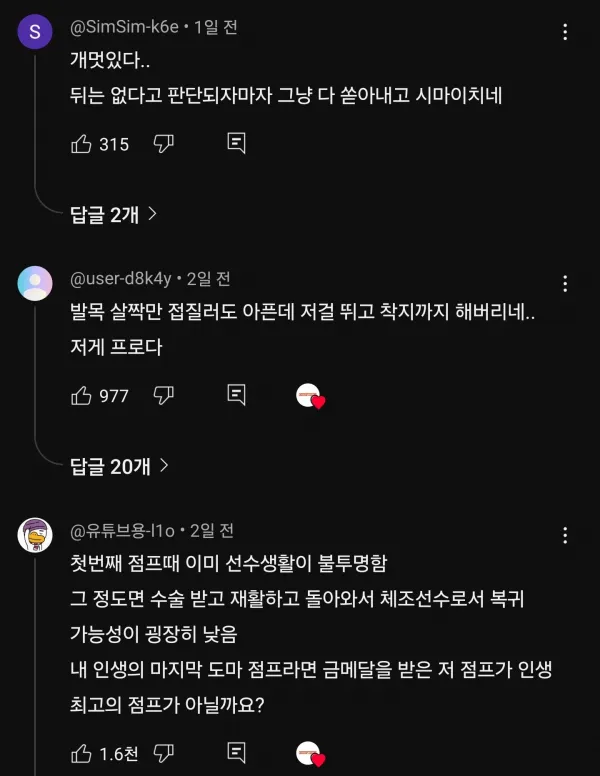Screen dimensions: 600x776
Task: Reply to @유튜브용-l1o's comment
Action: click(x=236, y=752)
